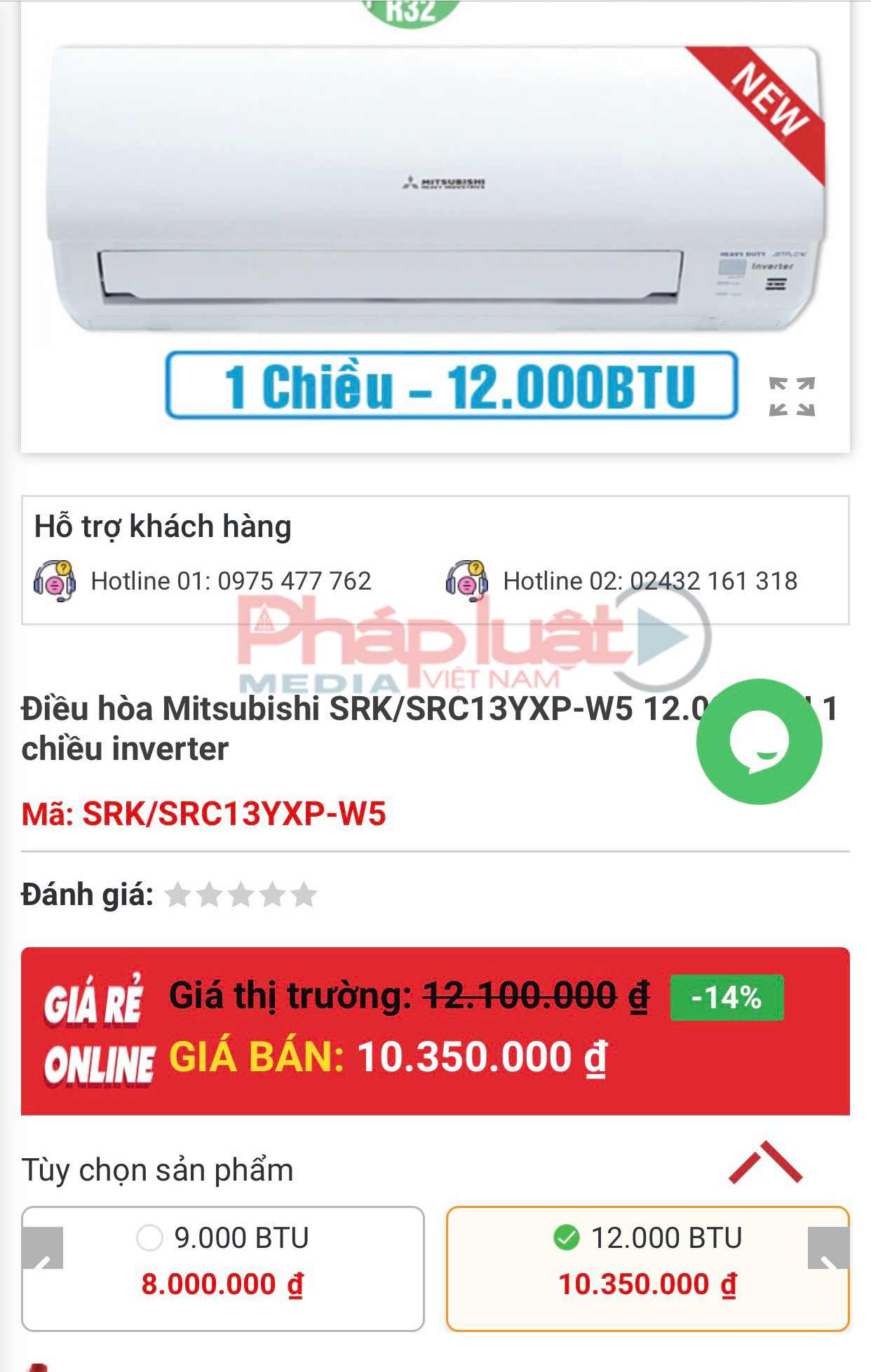Rate the product with five stars
This screenshot has width=871, height=1372.
click(304, 895)
